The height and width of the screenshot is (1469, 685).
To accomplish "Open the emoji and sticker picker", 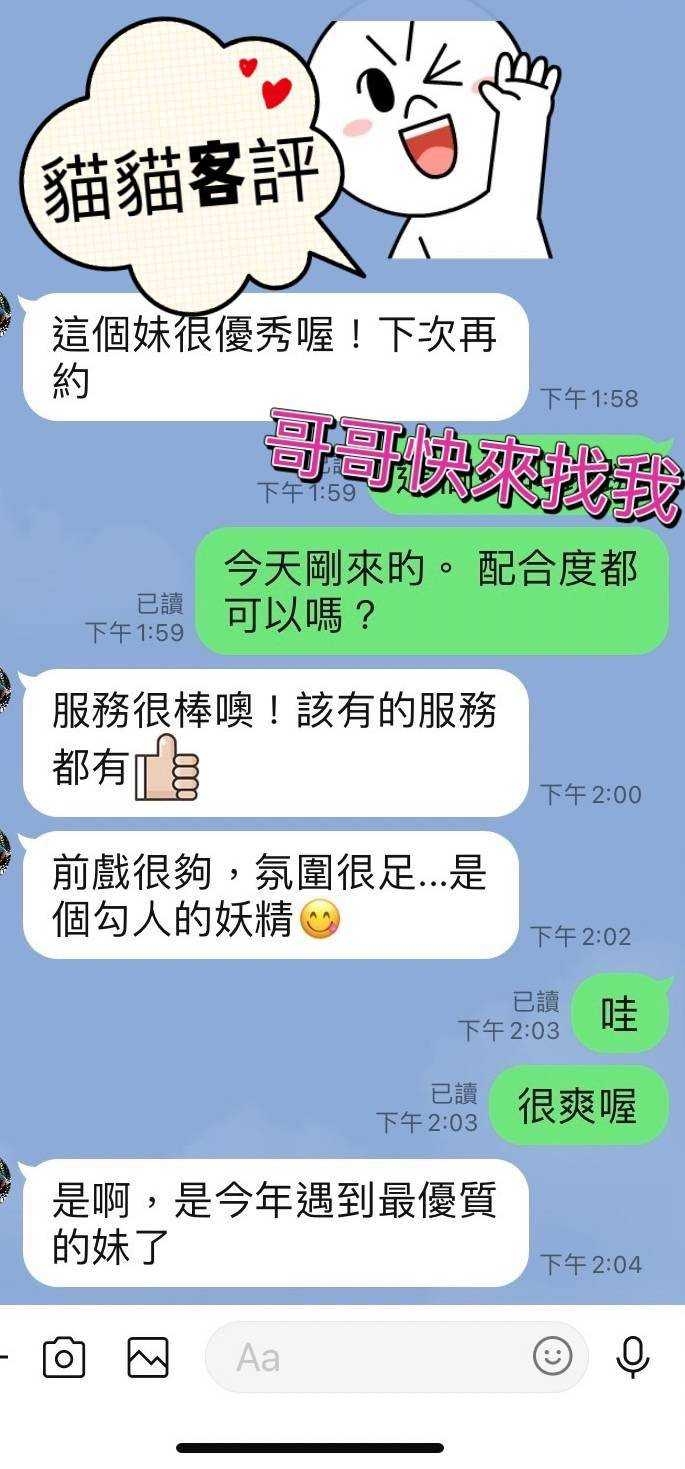I will (552, 1357).
